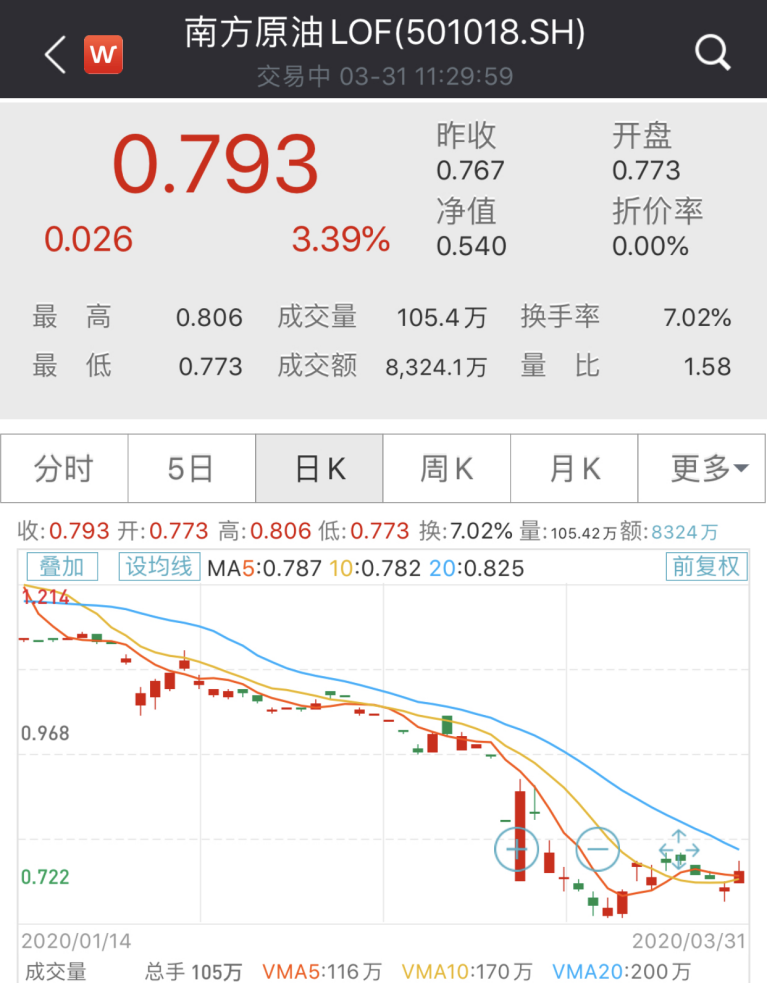This screenshot has width=767, height=984.
Task: Show the 周K weekly chart
Action: tap(447, 468)
